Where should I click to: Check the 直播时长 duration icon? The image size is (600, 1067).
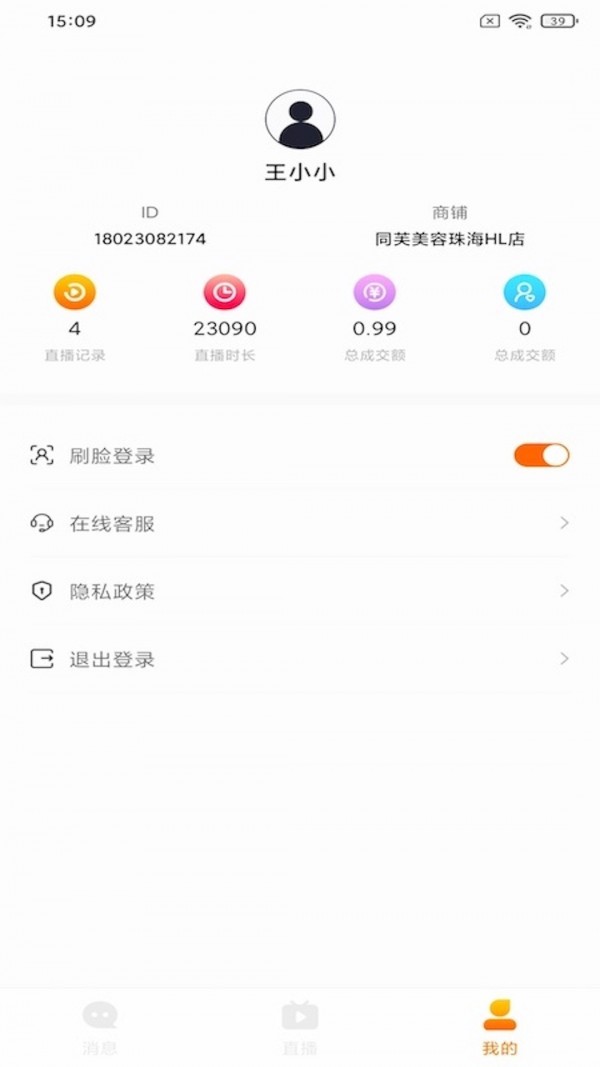pyautogui.click(x=225, y=293)
